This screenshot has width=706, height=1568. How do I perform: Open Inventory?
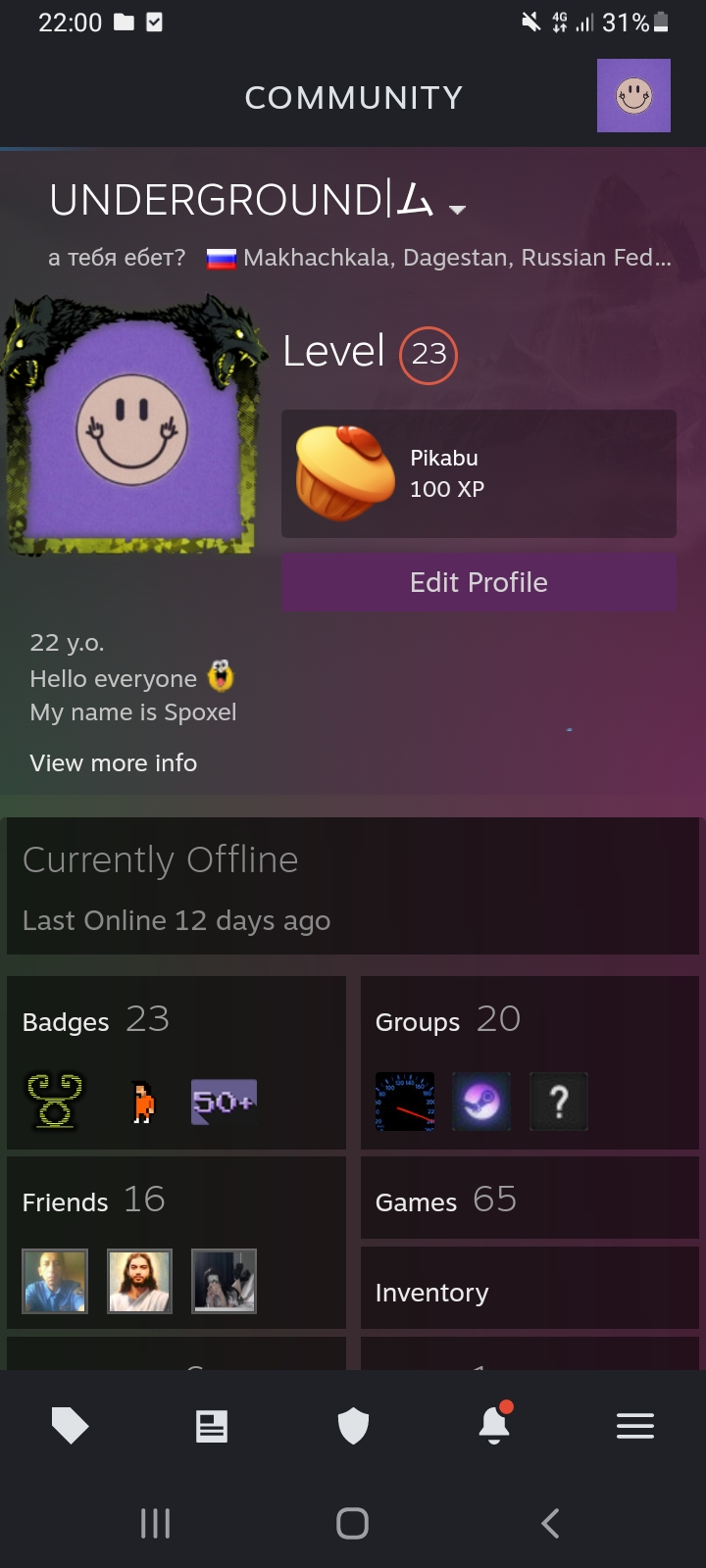coord(529,1292)
